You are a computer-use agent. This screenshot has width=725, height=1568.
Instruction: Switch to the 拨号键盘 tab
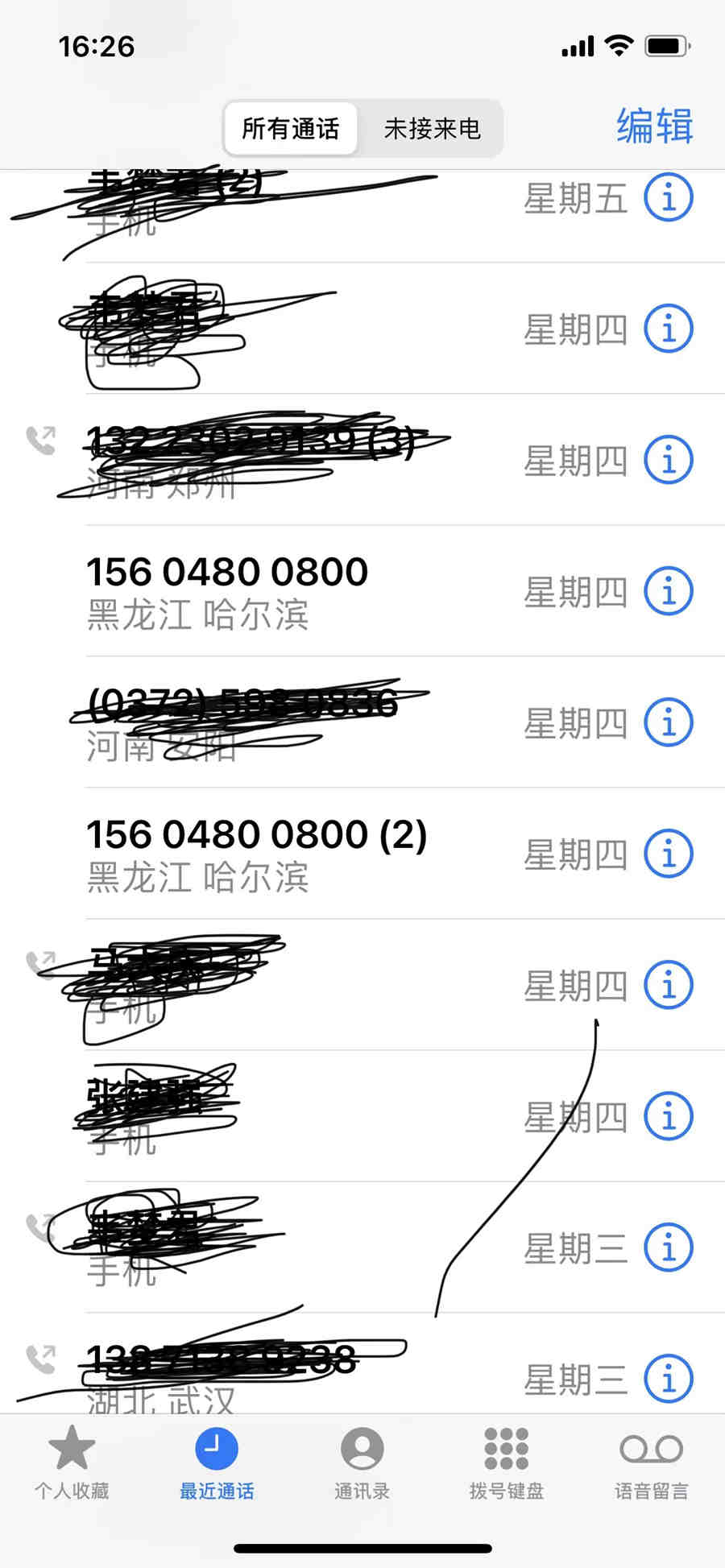(x=507, y=1463)
